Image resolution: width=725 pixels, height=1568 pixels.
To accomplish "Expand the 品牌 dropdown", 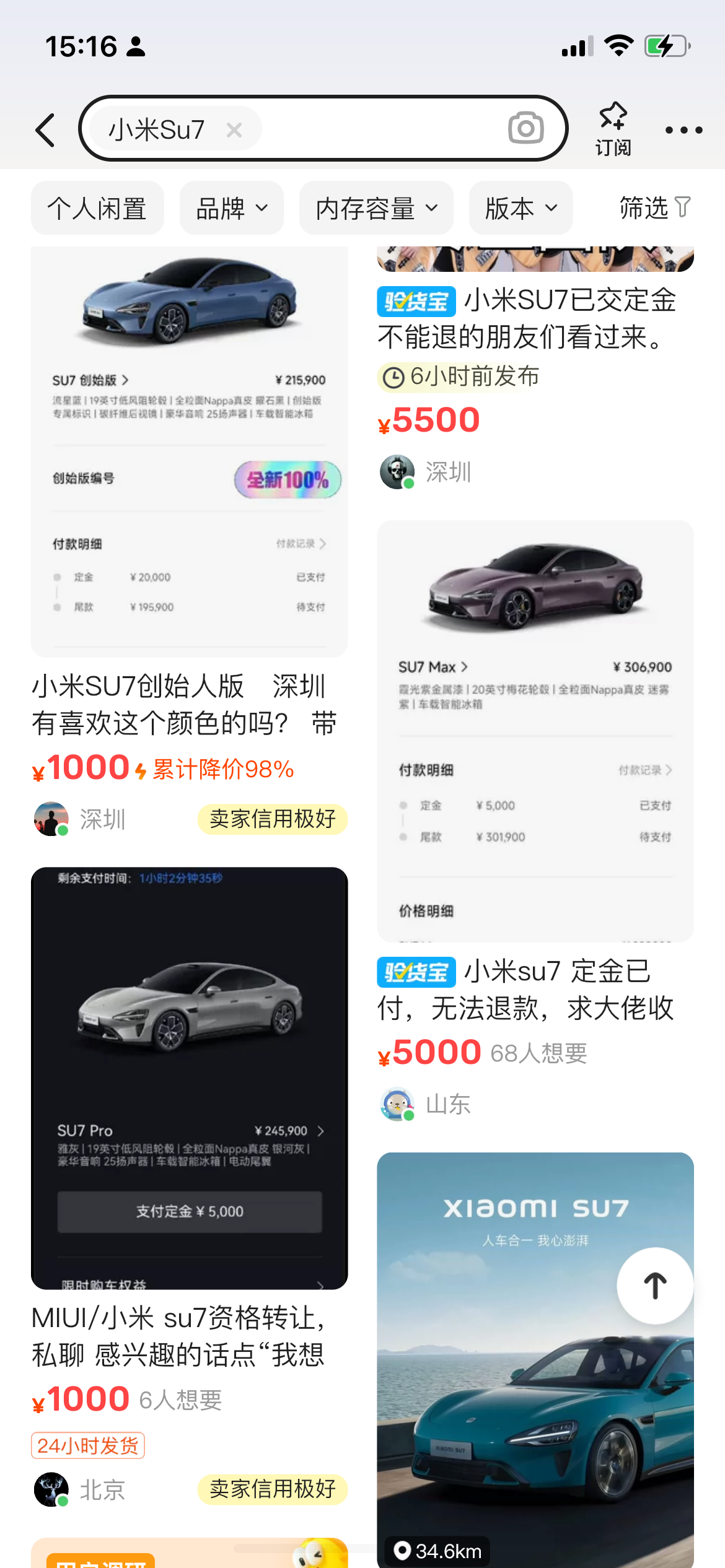I will point(231,208).
